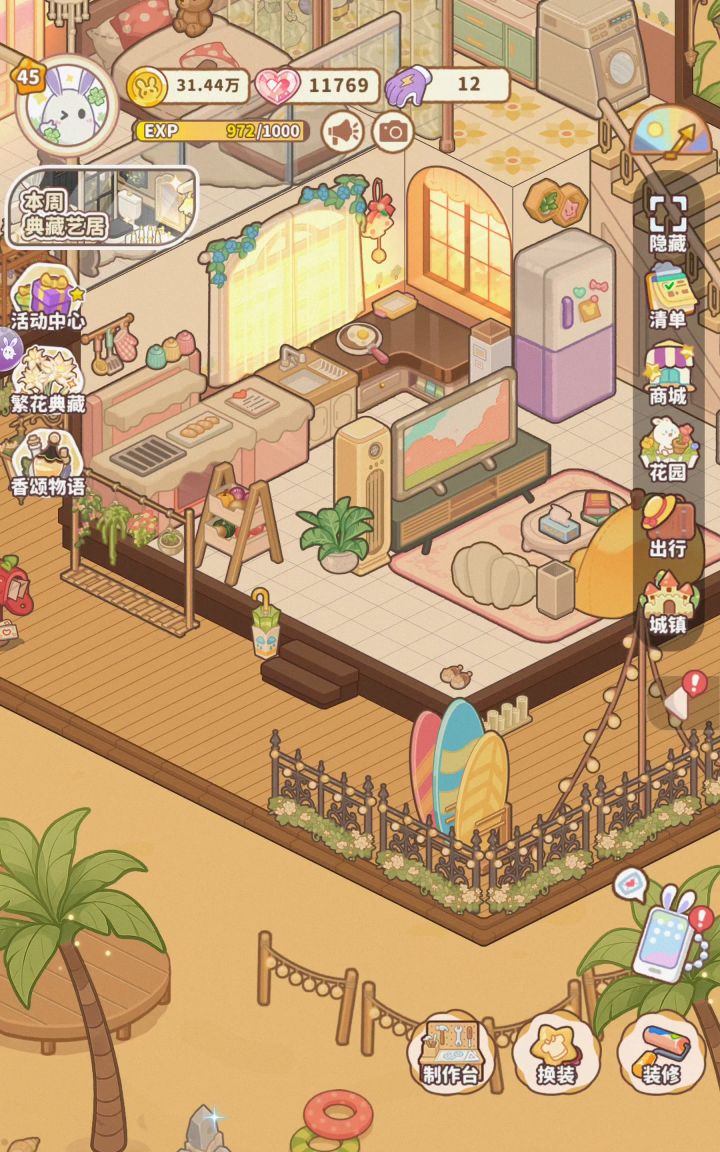
Task: Open the 商城 shop
Action: 667,375
